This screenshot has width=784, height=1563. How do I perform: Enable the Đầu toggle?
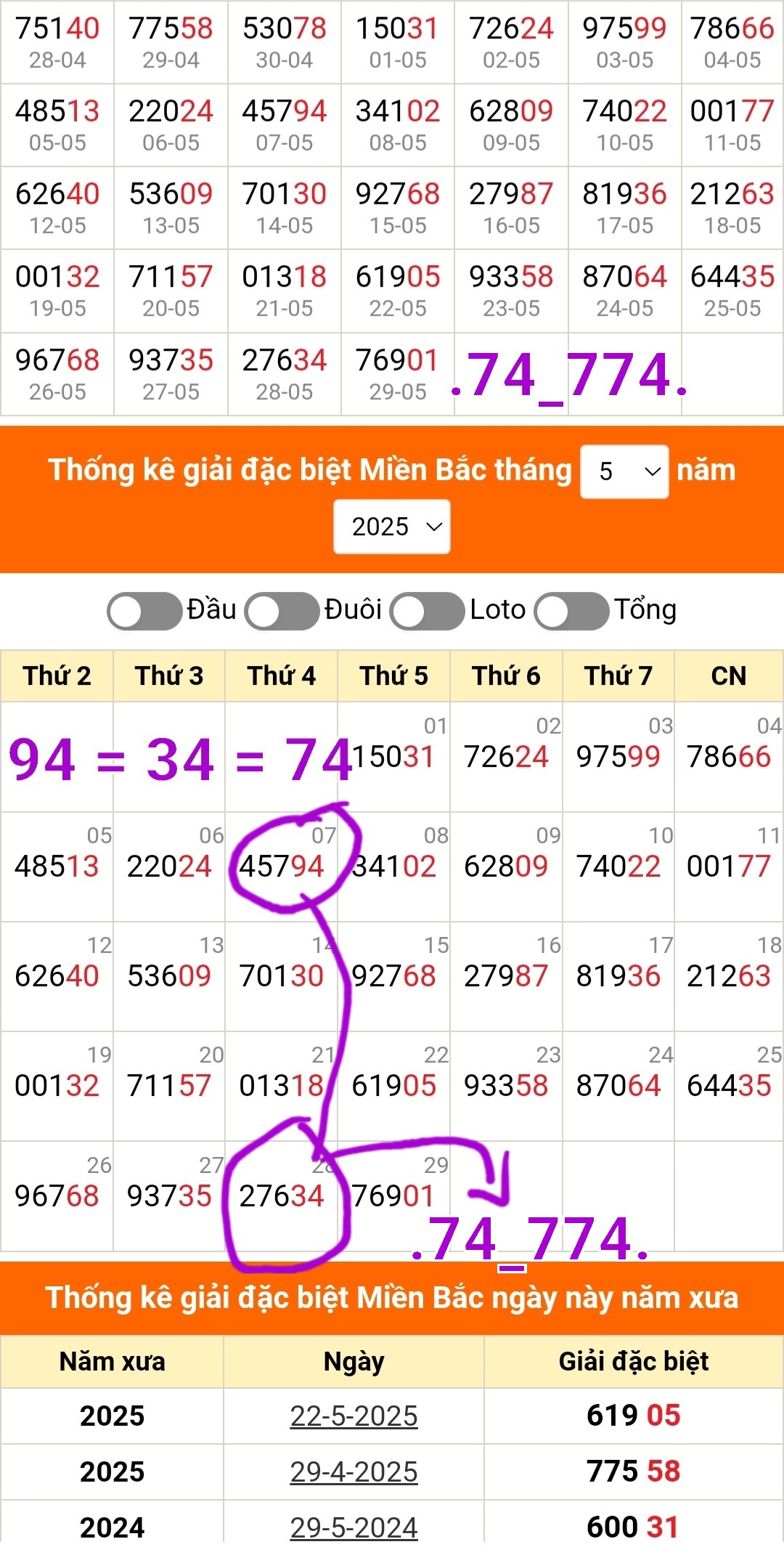pos(144,611)
